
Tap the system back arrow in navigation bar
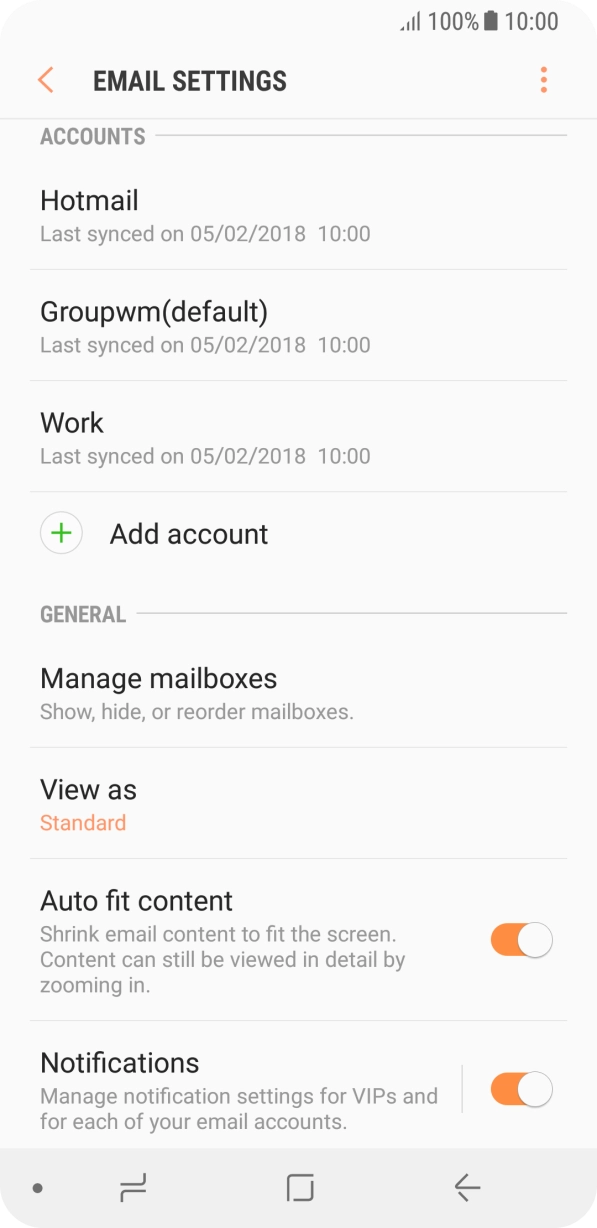(467, 1187)
